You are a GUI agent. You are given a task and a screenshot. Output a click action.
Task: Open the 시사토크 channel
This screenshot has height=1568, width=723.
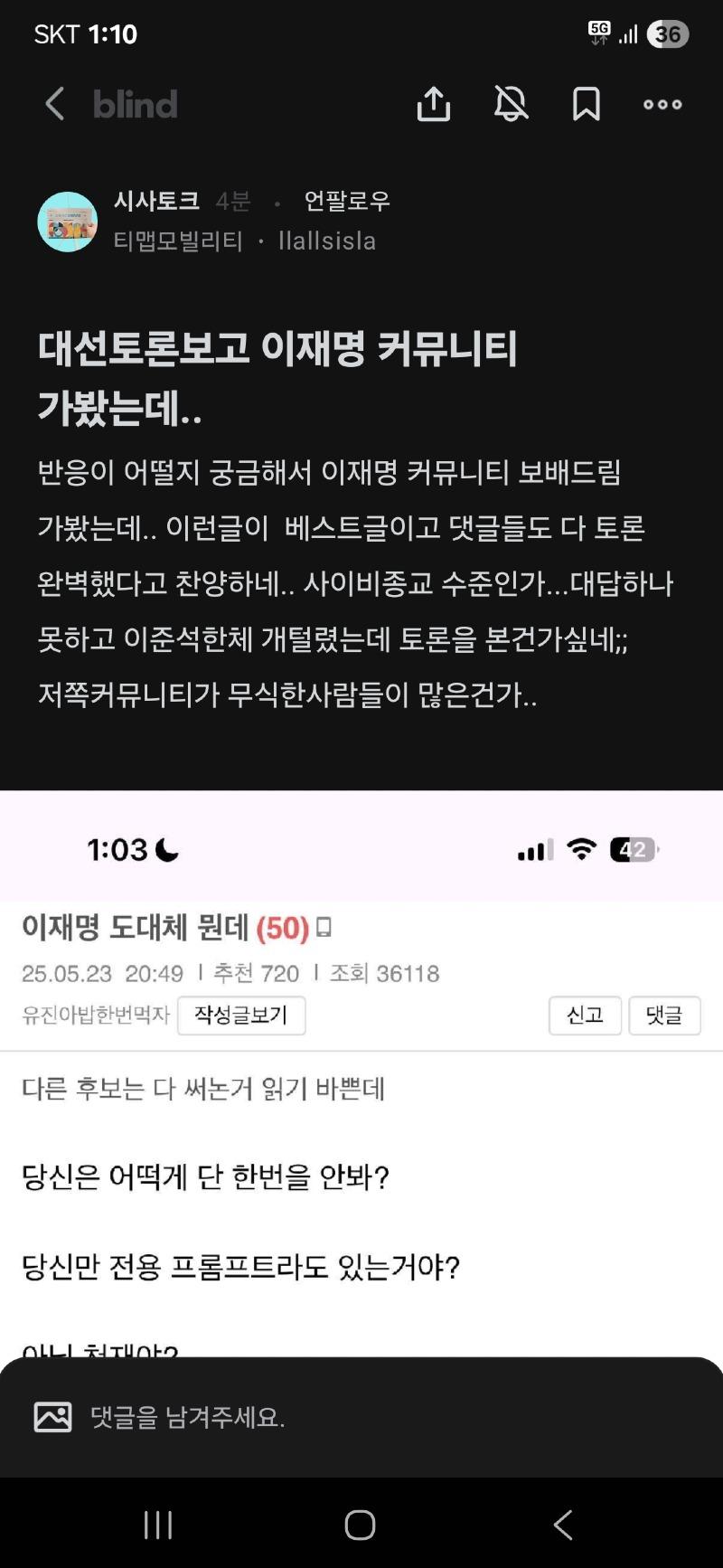click(x=155, y=201)
